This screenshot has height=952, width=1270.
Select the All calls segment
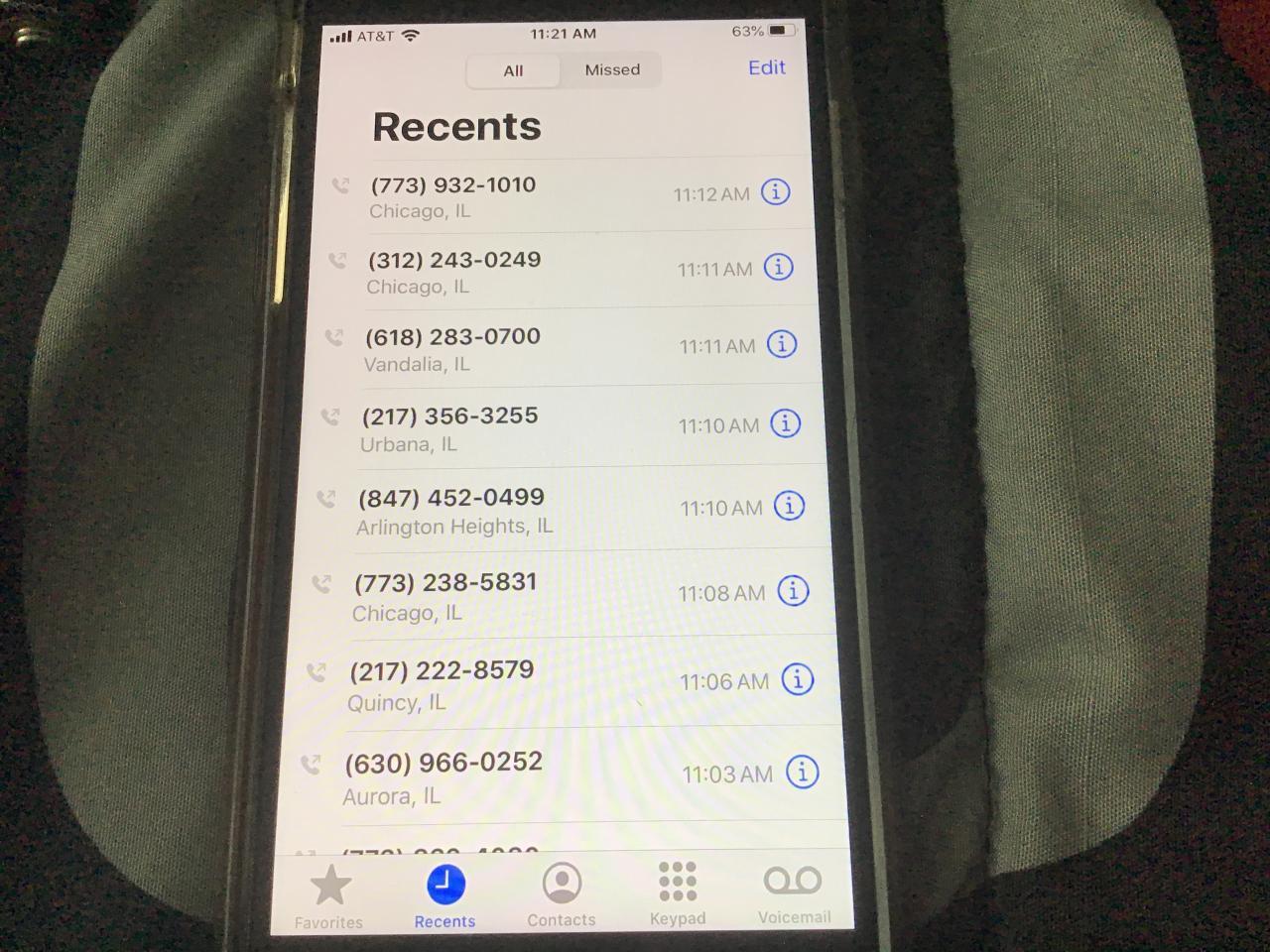pyautogui.click(x=513, y=71)
